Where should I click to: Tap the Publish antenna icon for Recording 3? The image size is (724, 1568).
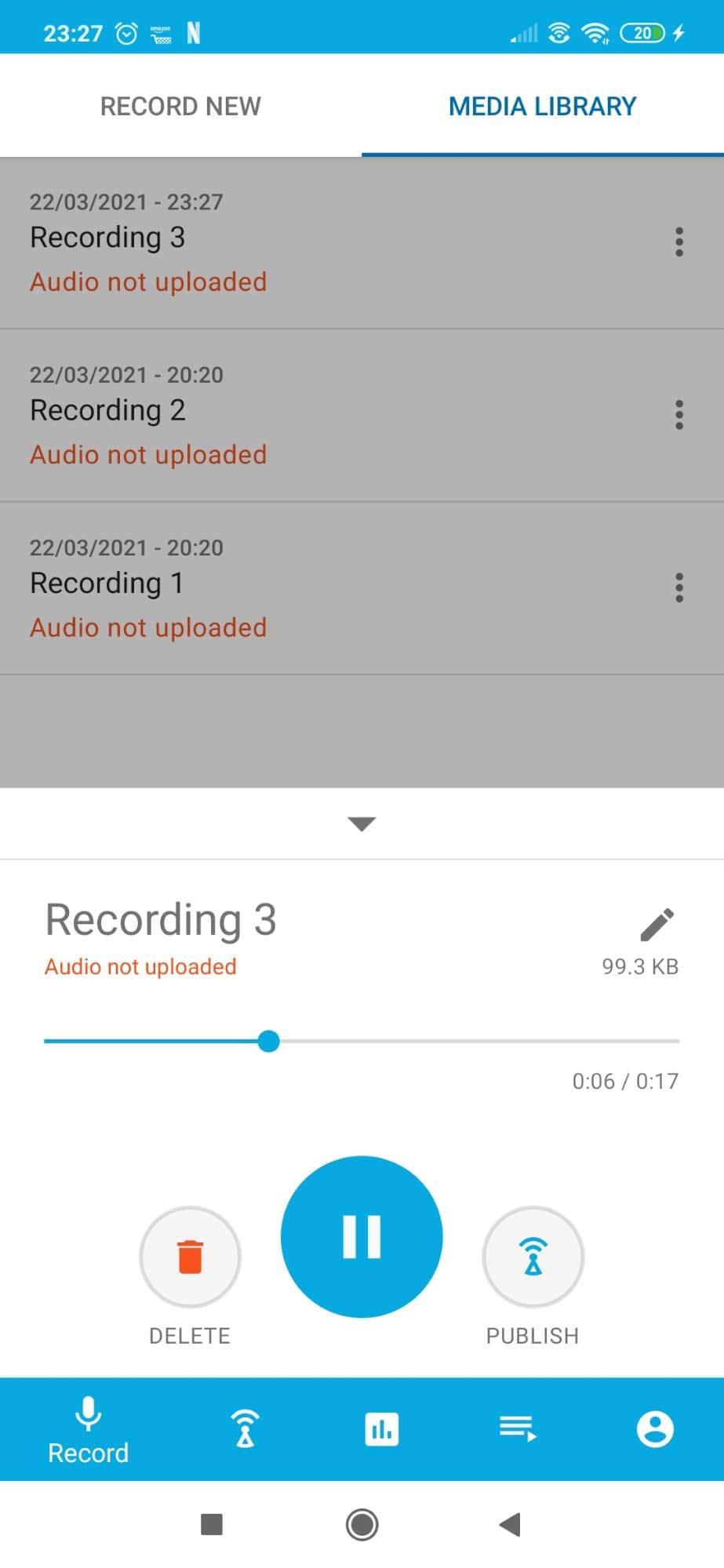click(x=533, y=1257)
